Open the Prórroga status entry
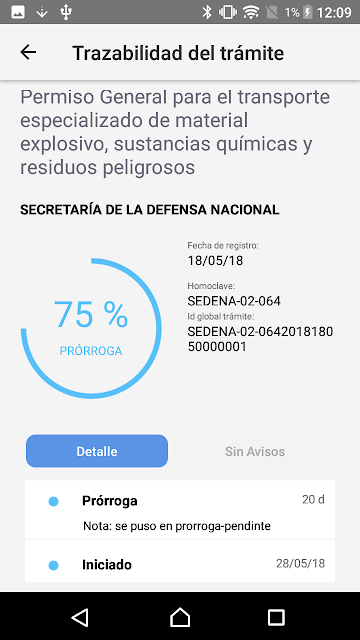Viewport: 360px width, 640px height. pyautogui.click(x=180, y=510)
